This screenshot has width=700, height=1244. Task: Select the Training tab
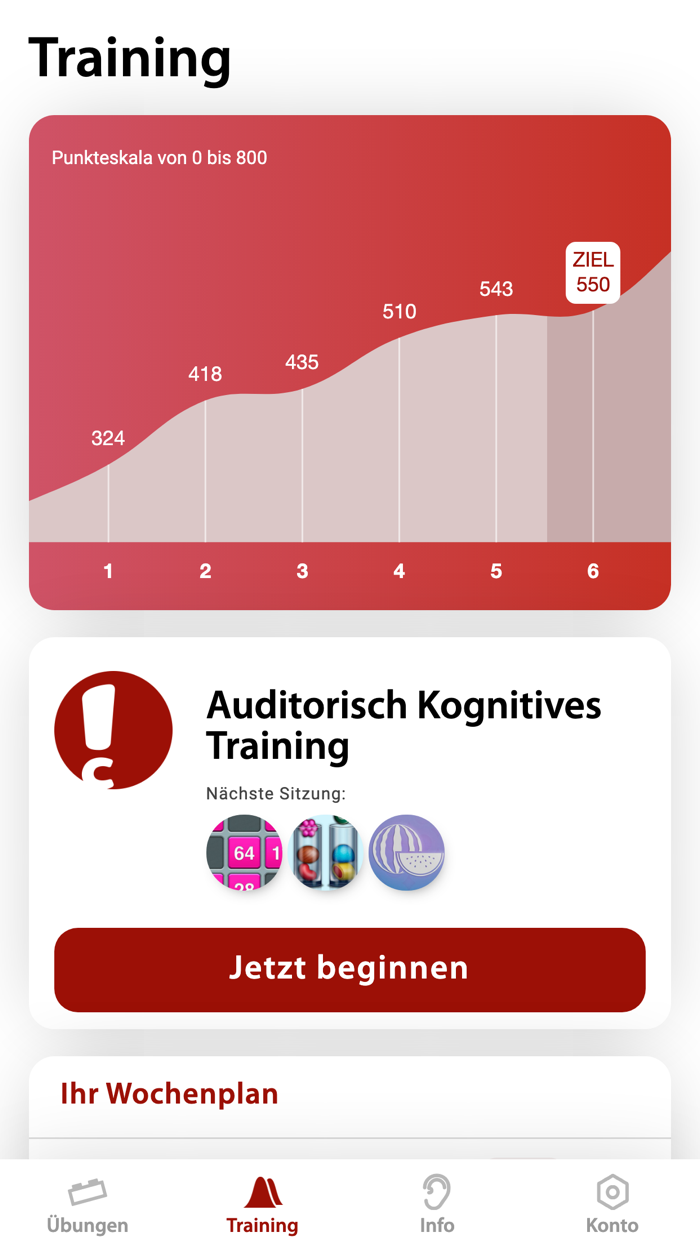(262, 1205)
